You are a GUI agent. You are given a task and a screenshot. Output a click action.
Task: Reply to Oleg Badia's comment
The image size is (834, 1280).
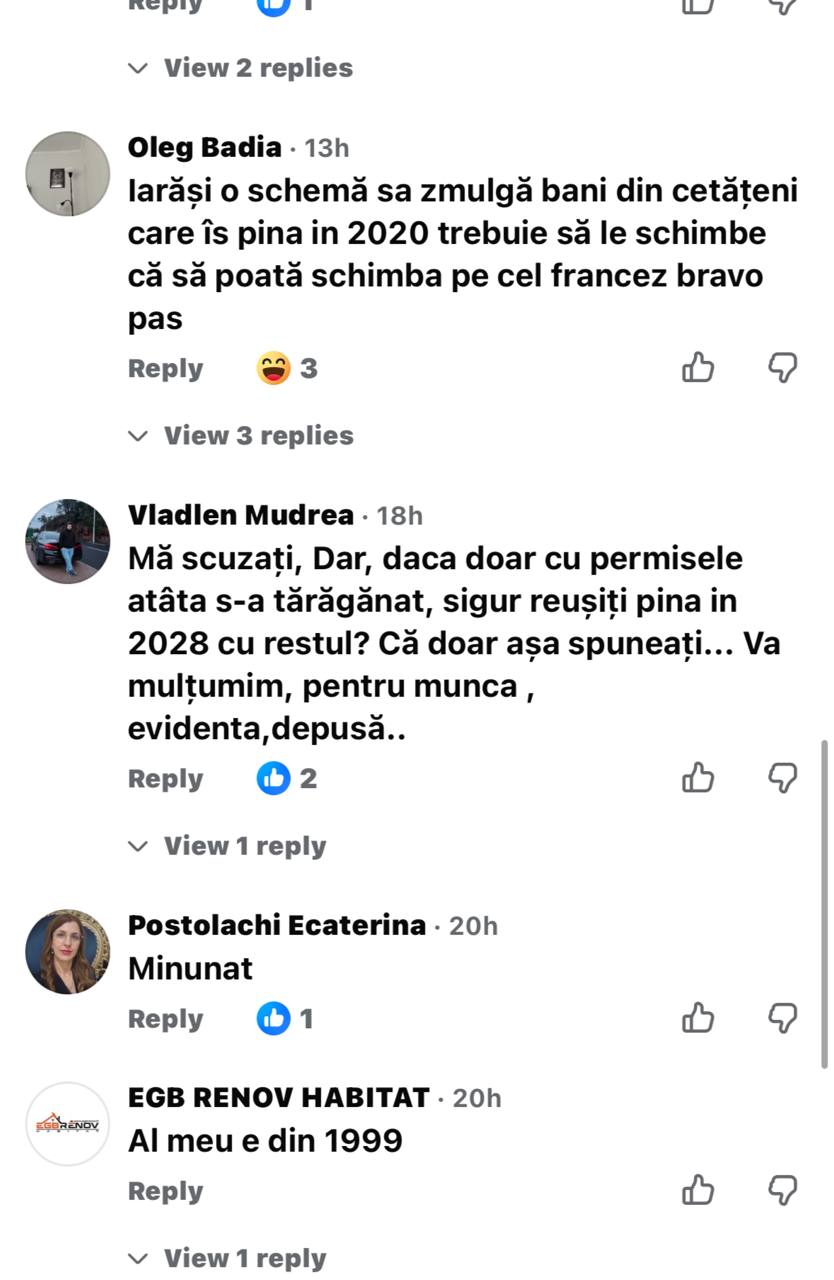165,369
